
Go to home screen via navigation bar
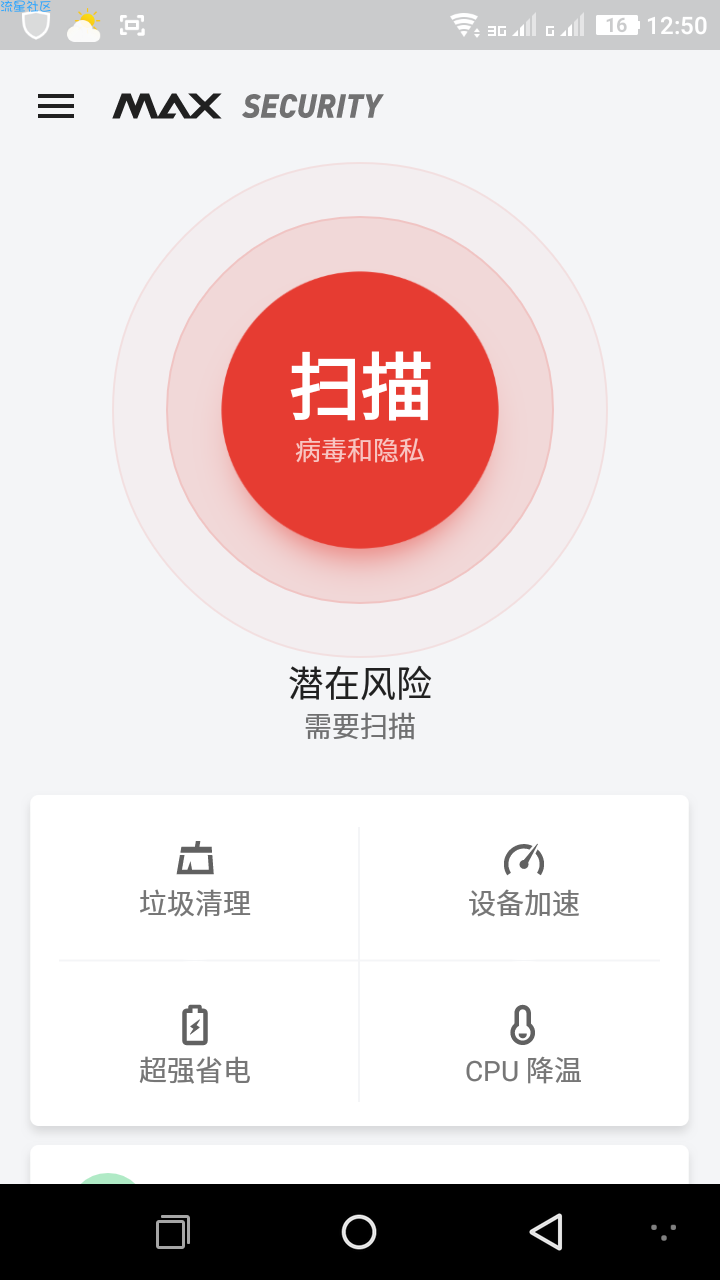[359, 1232]
